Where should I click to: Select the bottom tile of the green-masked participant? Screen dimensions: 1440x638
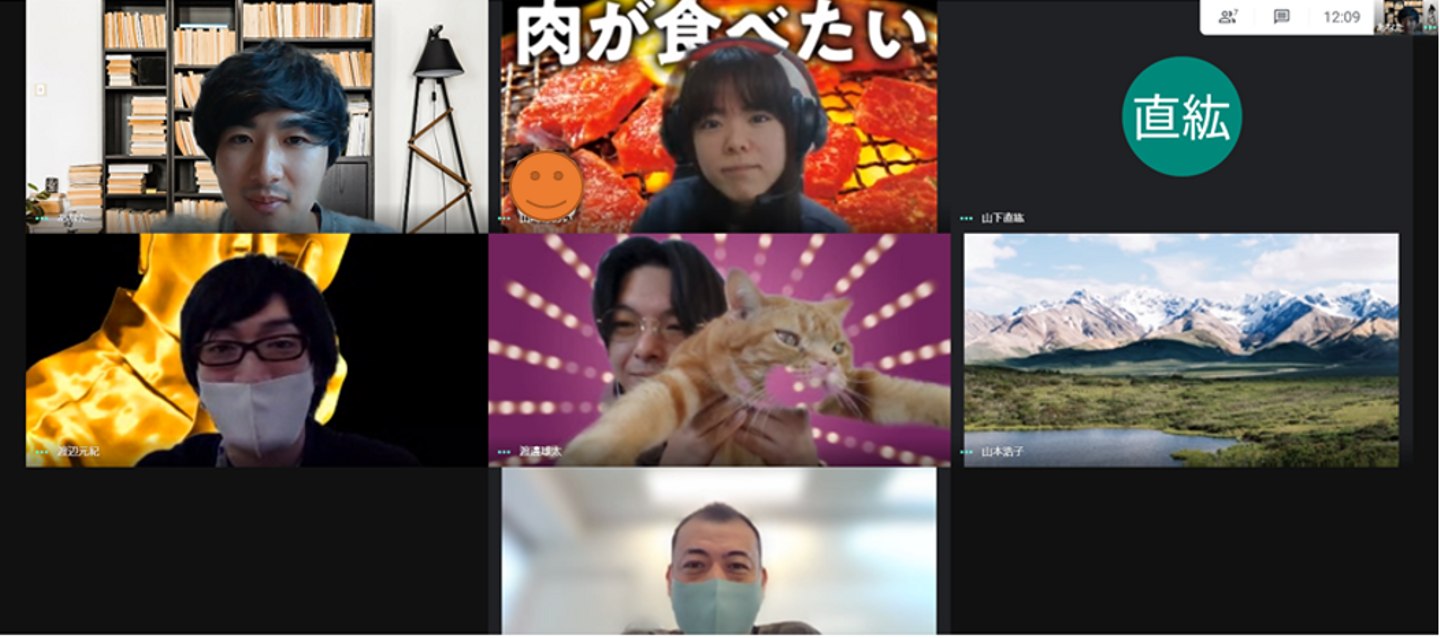coord(719,550)
